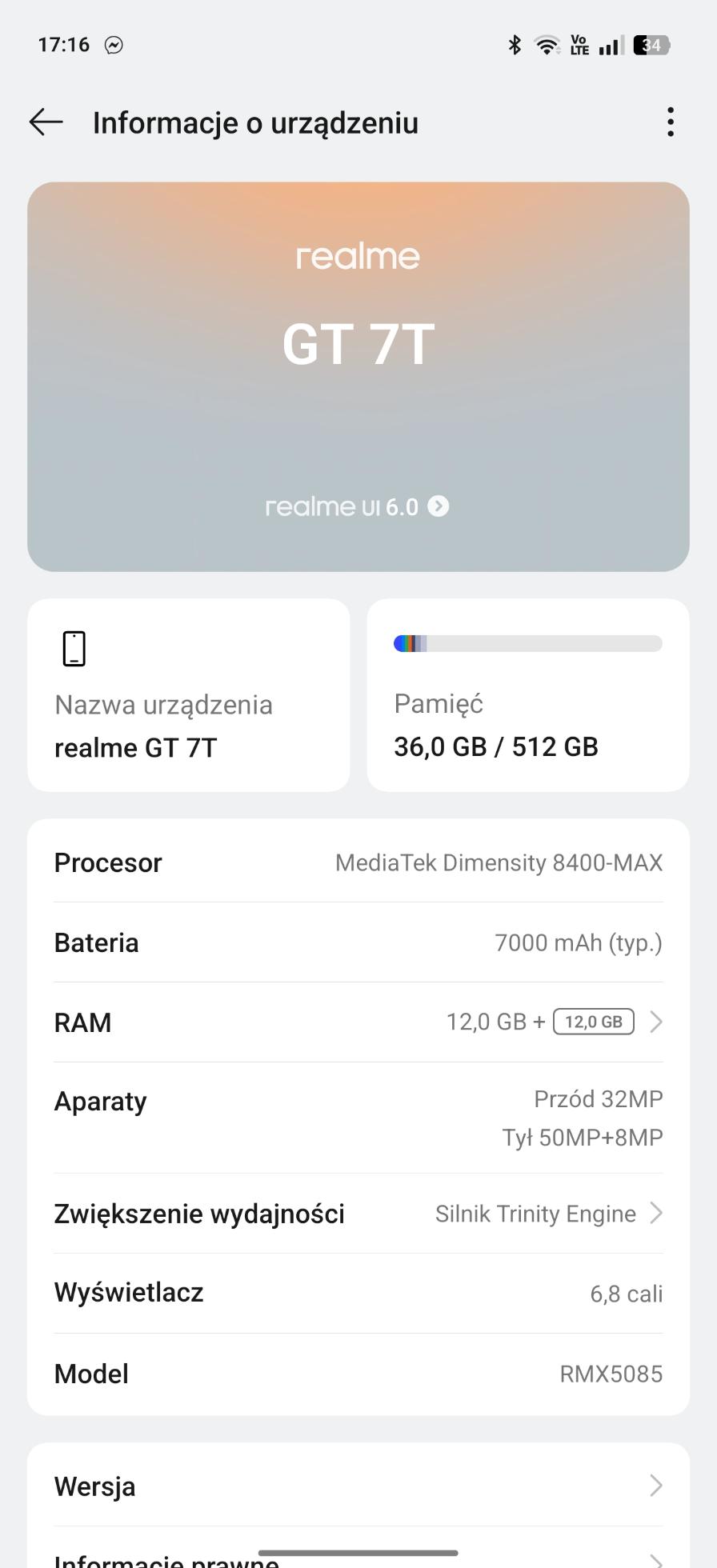
Task: Open the Pamięć storage card
Action: pos(528,695)
